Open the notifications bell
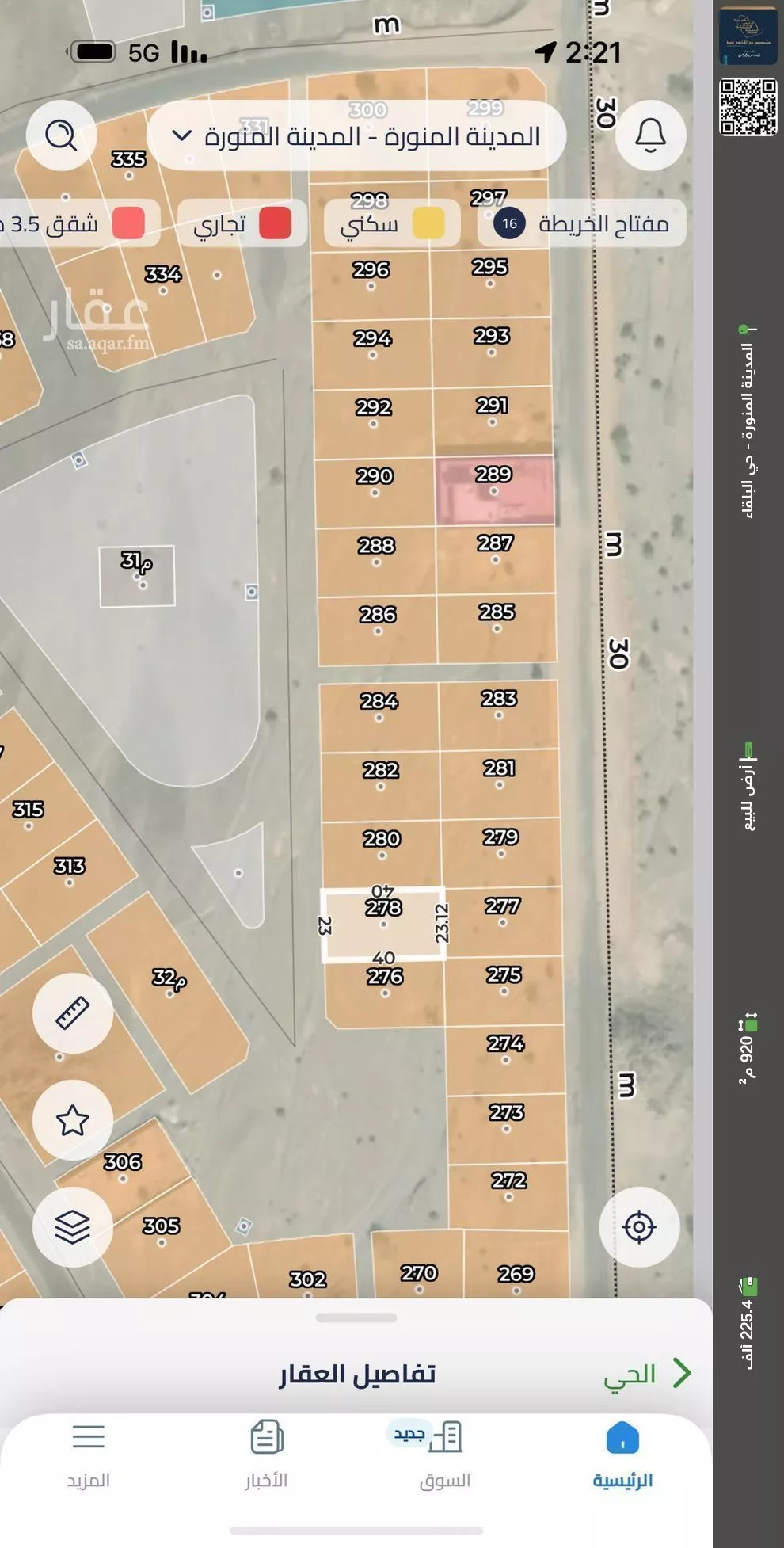Screen dimensions: 784x1548 coord(650,135)
